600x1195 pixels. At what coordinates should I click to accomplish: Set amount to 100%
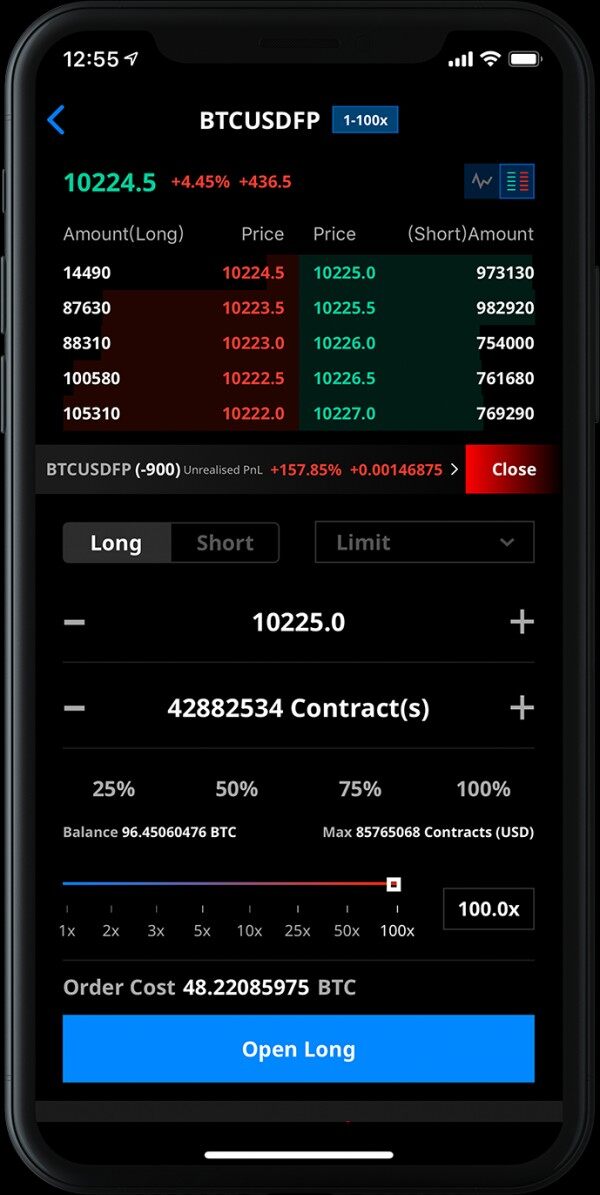(x=483, y=789)
